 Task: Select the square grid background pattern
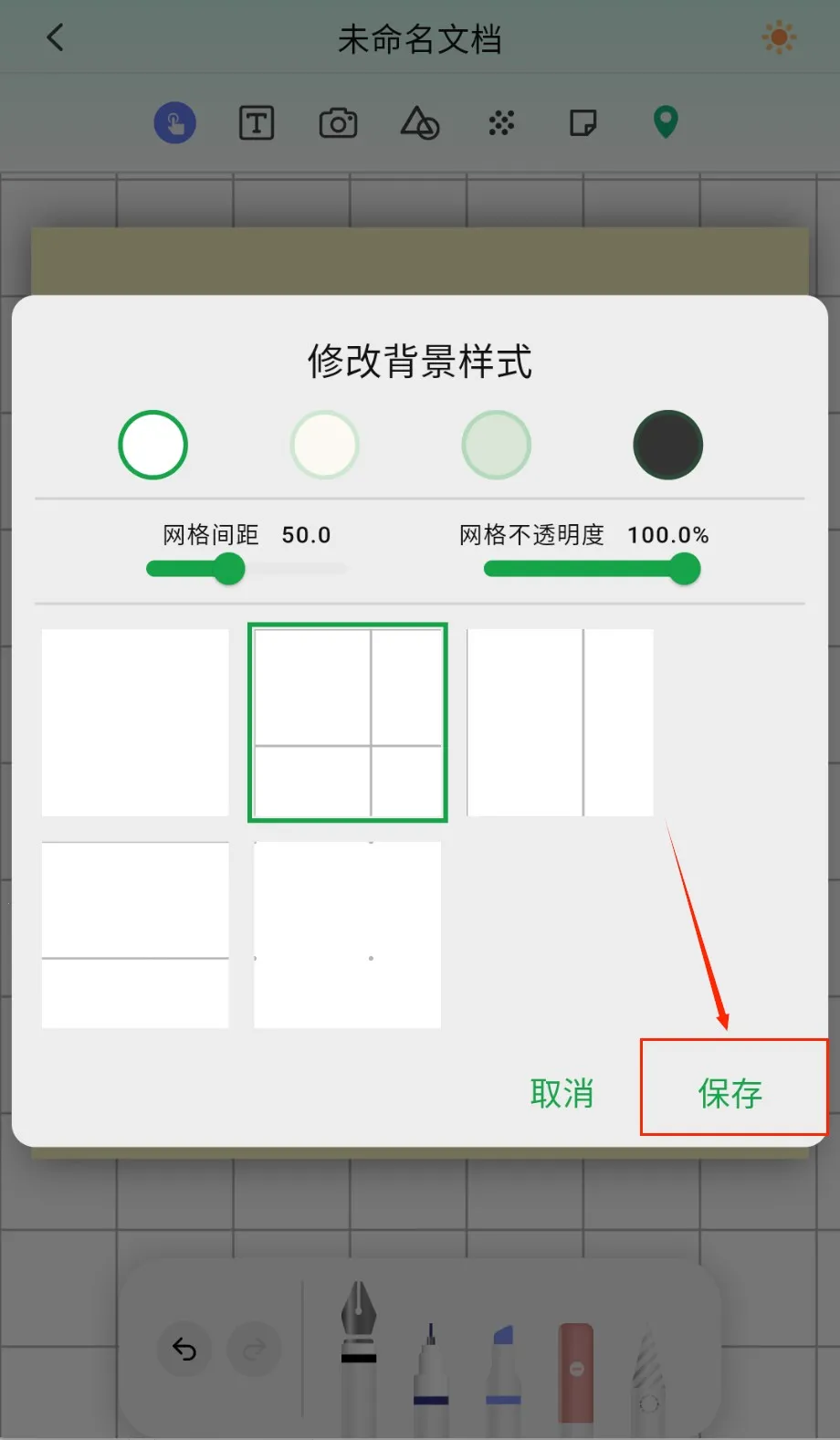point(348,722)
